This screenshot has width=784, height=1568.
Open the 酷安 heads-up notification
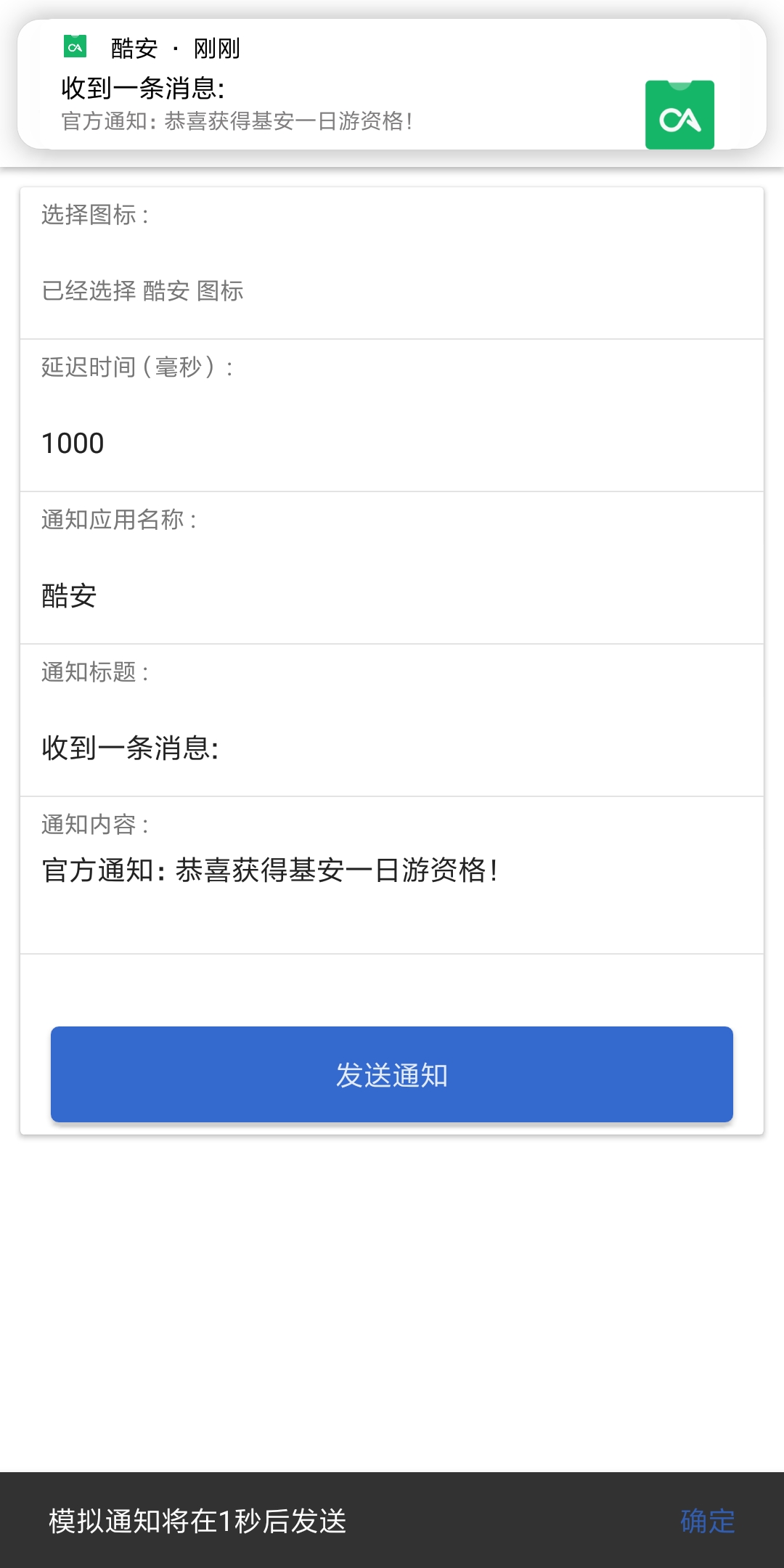click(392, 85)
